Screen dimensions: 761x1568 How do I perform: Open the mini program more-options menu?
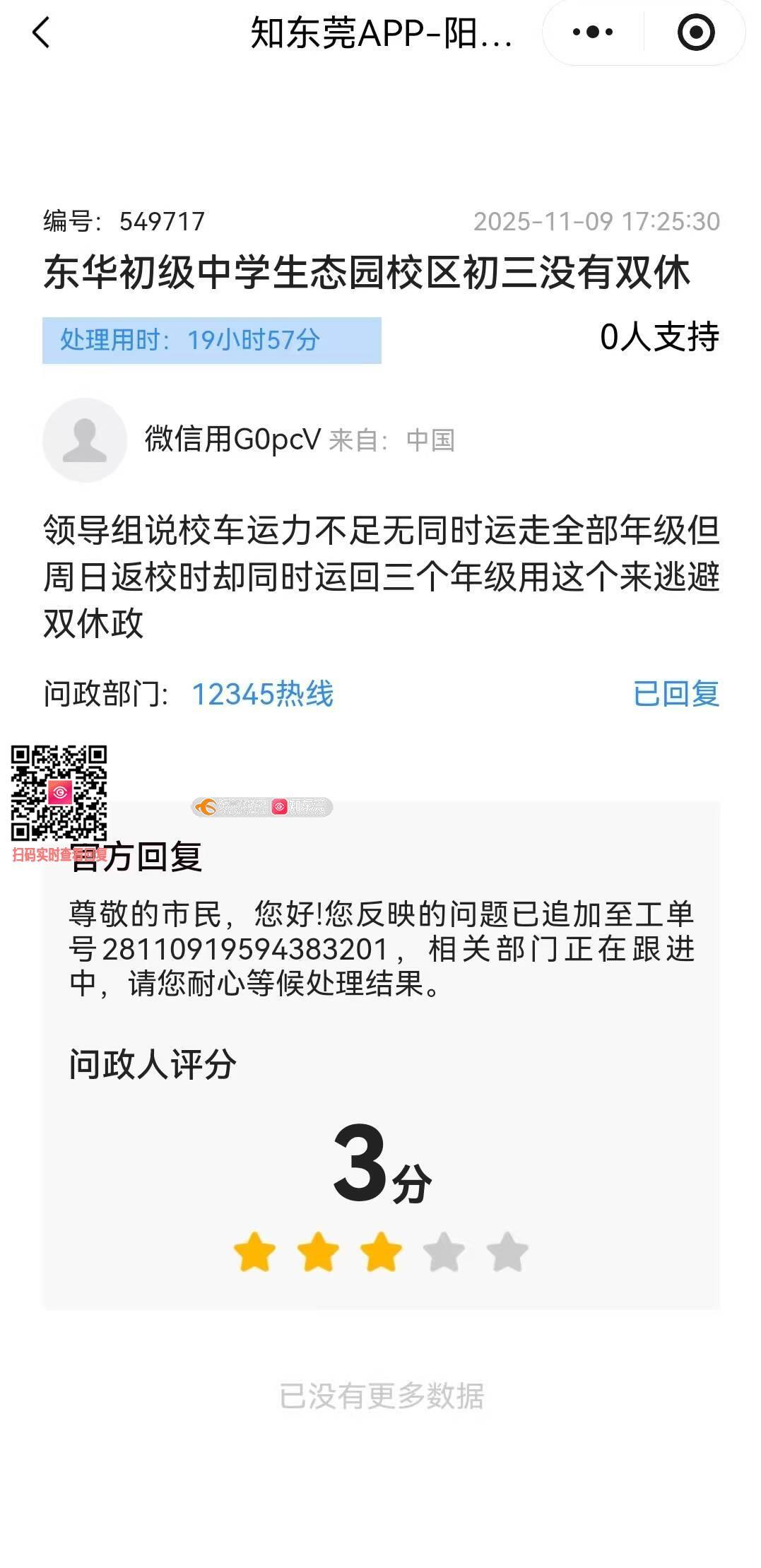click(593, 33)
